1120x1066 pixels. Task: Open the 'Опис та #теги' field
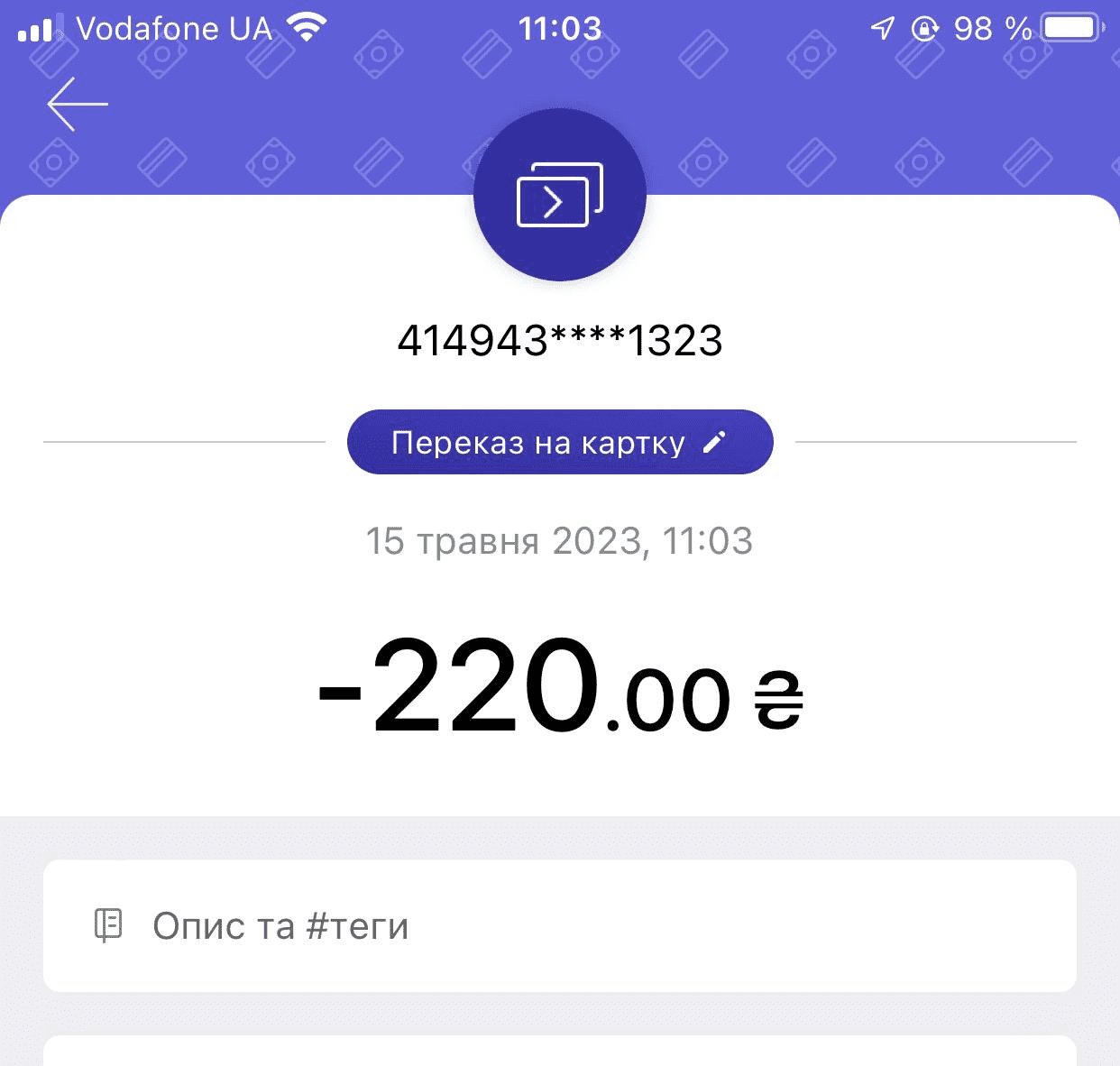click(559, 925)
